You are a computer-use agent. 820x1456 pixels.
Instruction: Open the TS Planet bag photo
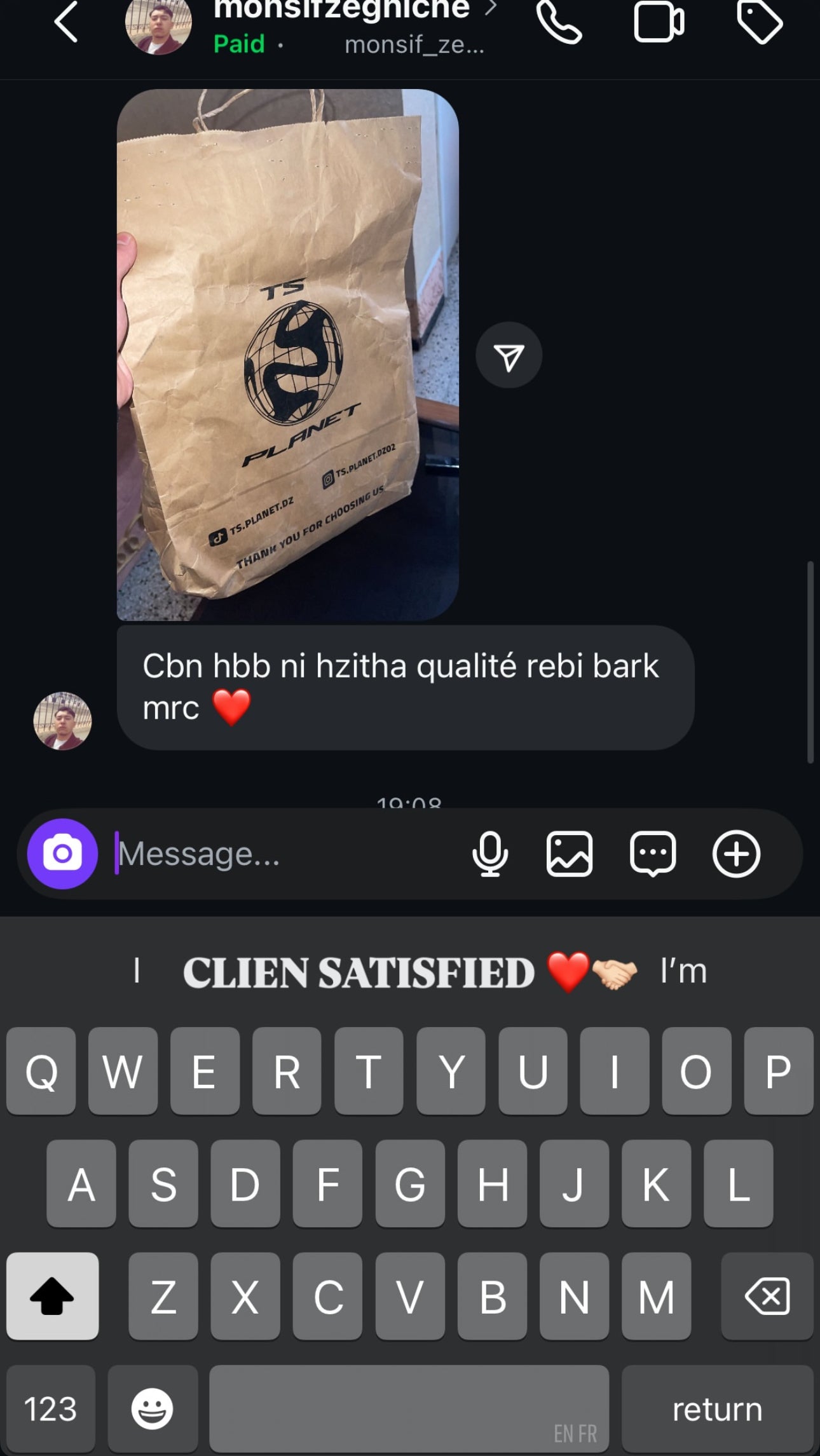click(x=287, y=355)
